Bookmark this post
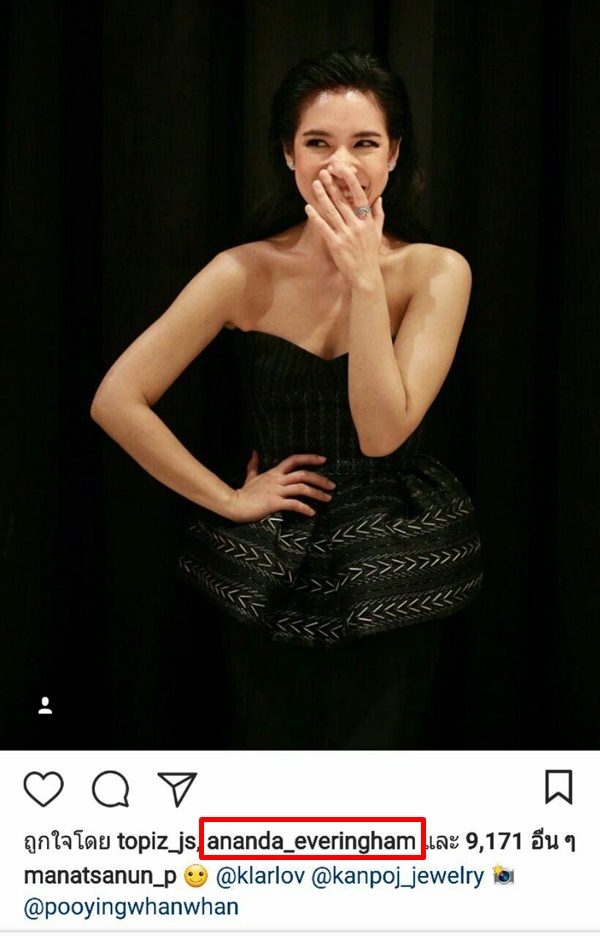Image resolution: width=600 pixels, height=936 pixels. [558, 787]
